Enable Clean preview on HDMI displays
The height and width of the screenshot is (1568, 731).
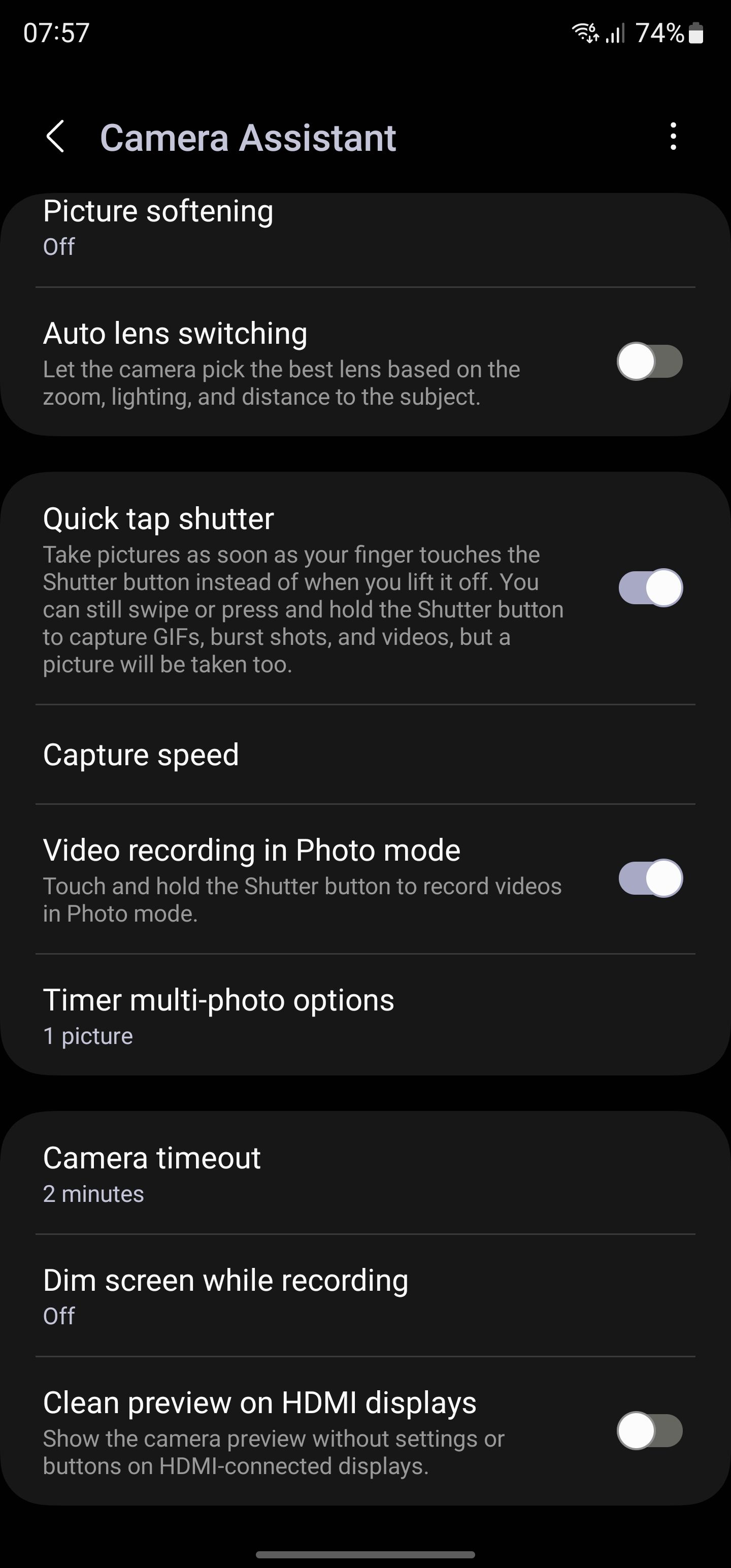(x=648, y=1430)
